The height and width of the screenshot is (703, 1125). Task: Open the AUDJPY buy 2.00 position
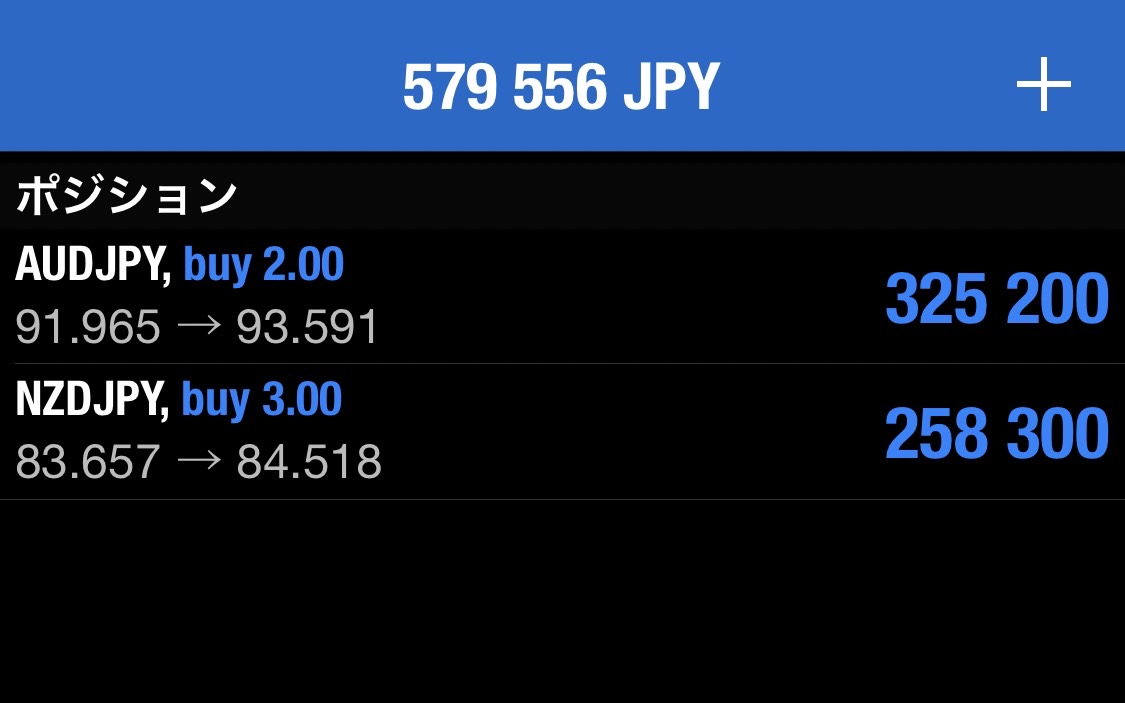pos(560,296)
